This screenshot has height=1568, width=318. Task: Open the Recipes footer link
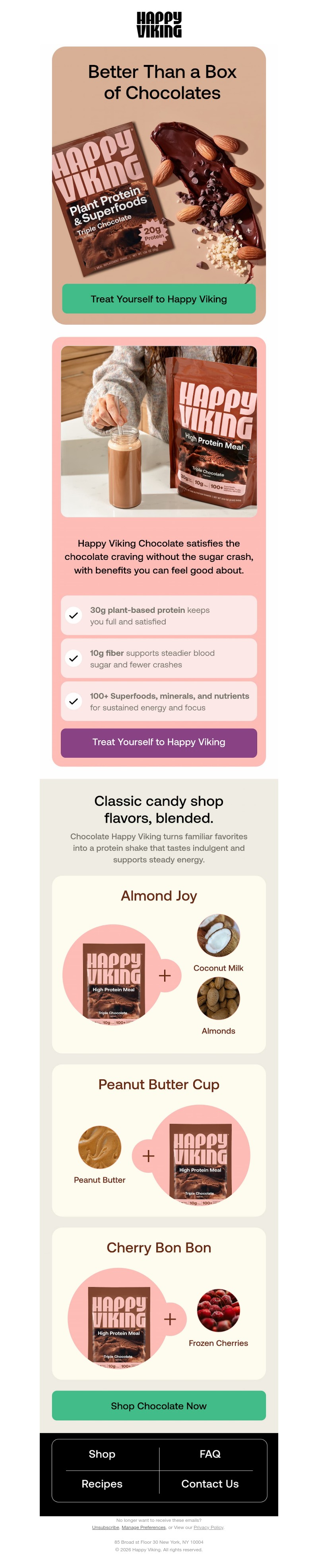pyautogui.click(x=102, y=1483)
